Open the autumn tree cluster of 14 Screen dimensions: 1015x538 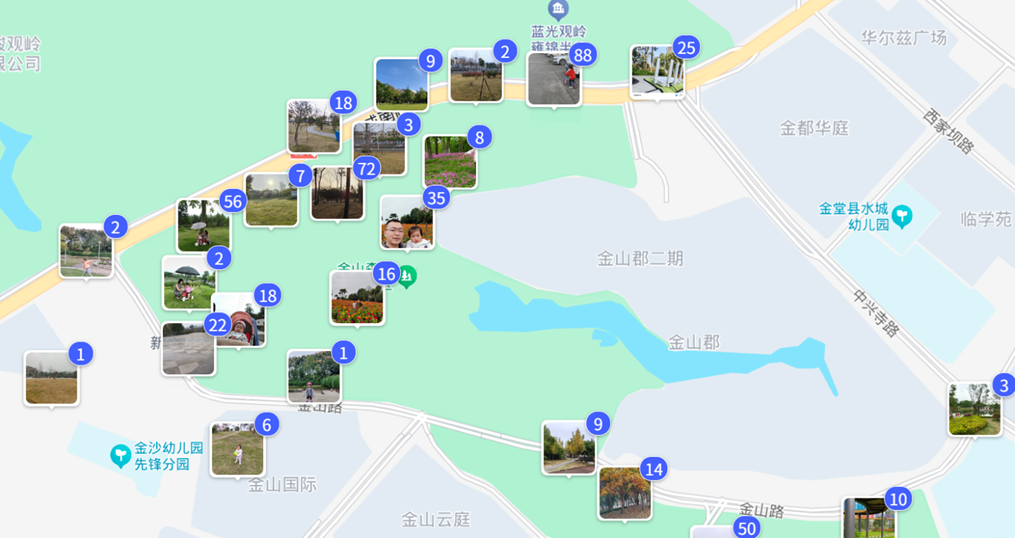(x=625, y=493)
